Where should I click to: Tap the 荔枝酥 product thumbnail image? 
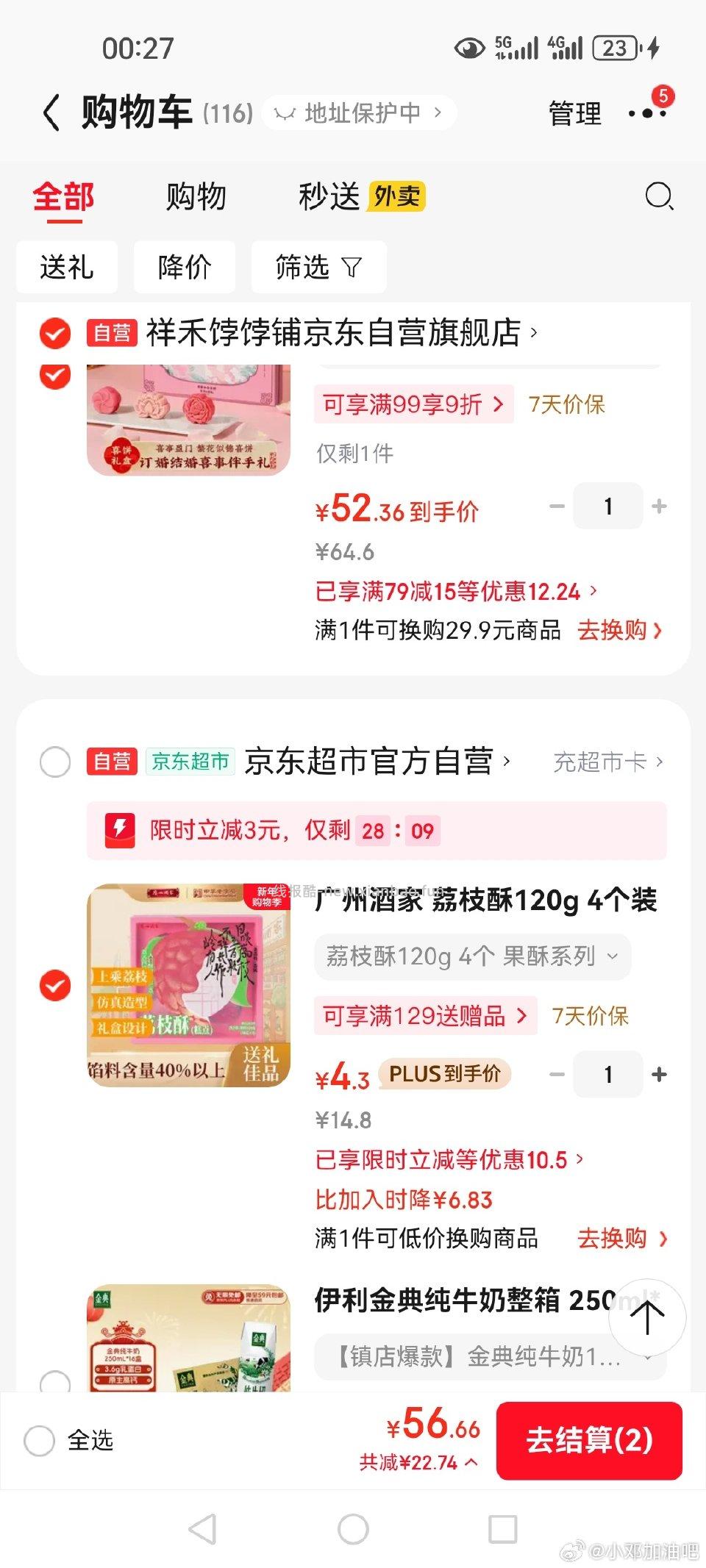[x=187, y=985]
